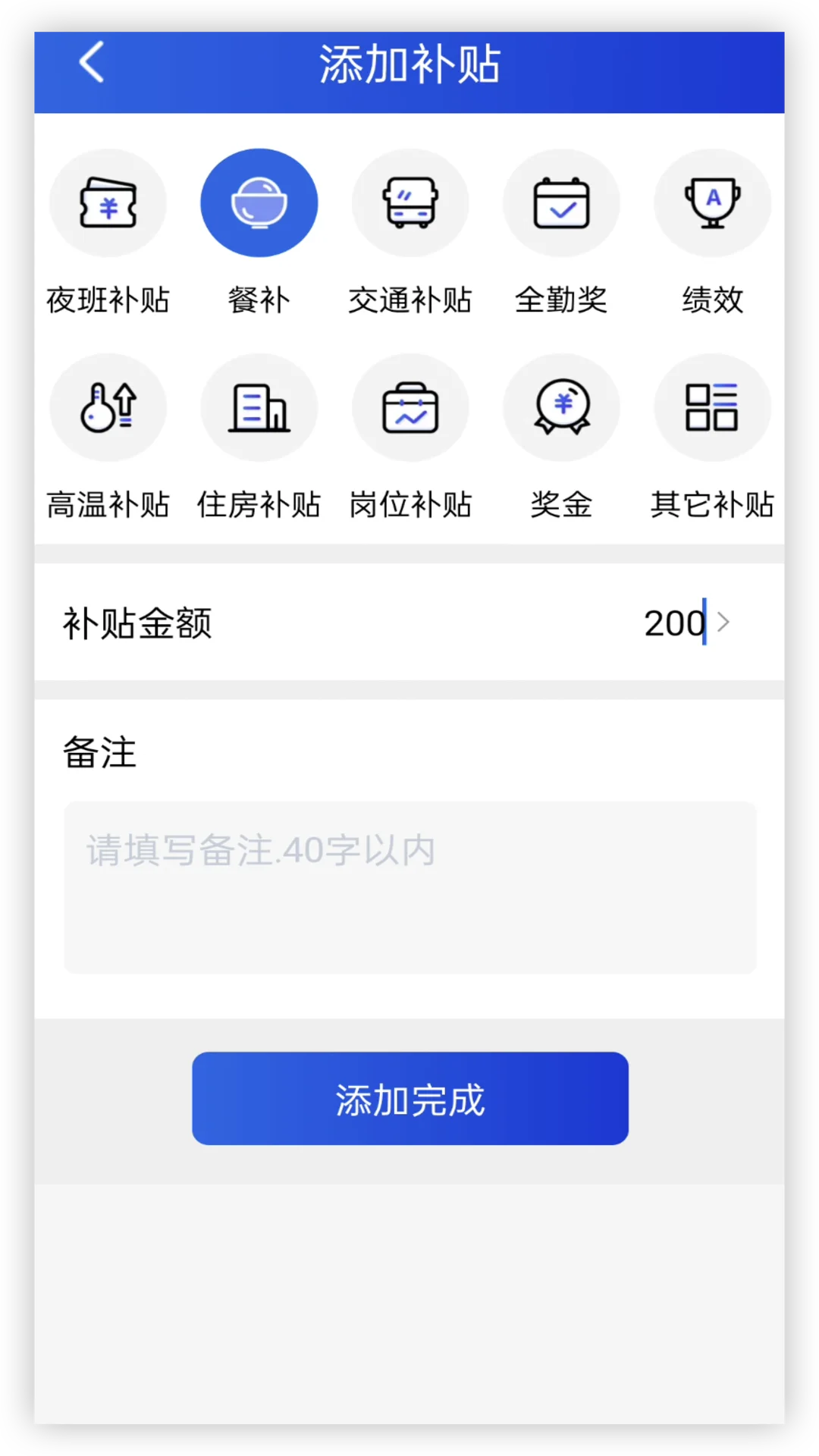Select the 奖金 bonus medal icon

[561, 407]
